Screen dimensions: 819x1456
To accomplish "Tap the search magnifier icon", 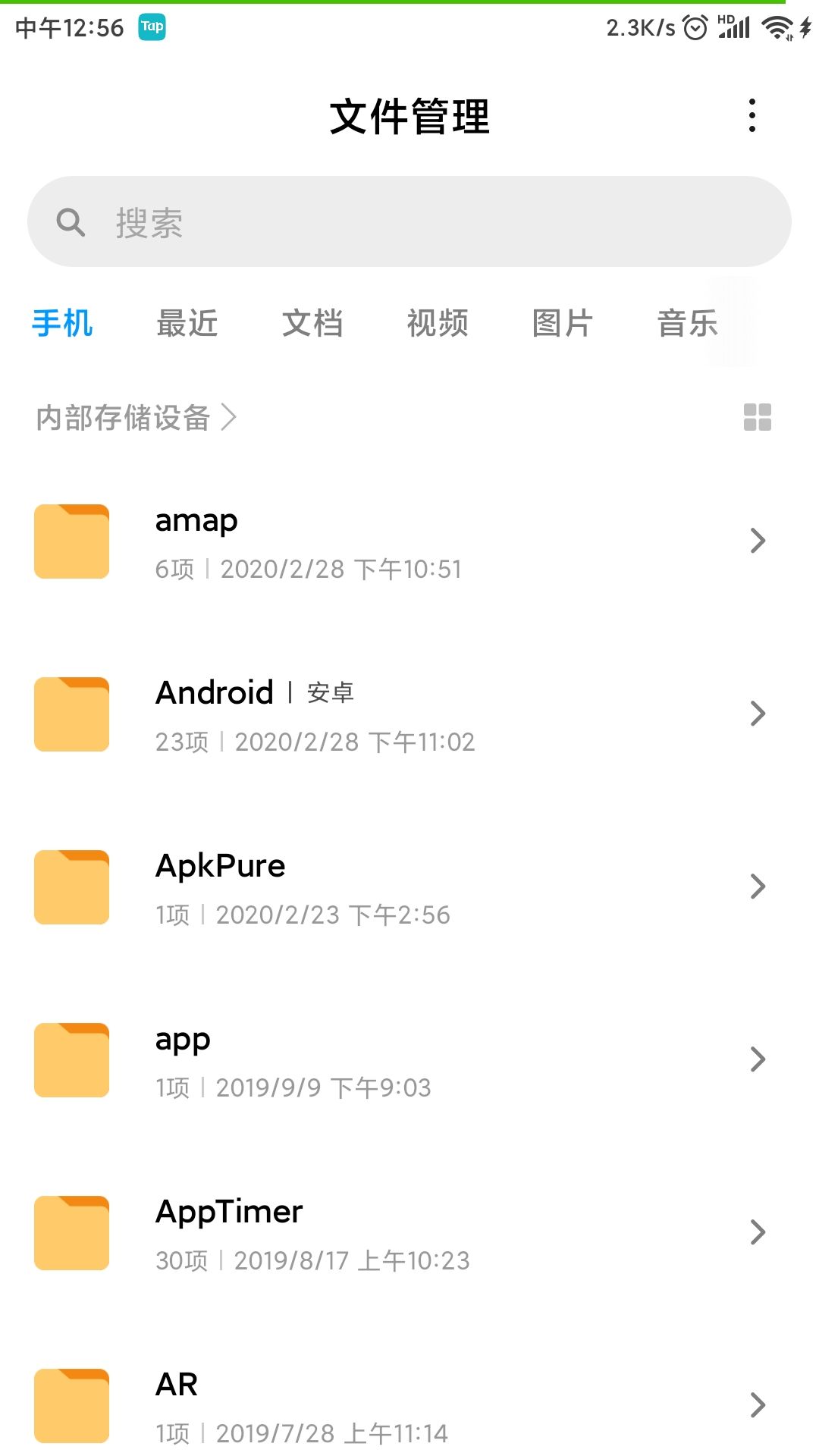I will click(x=70, y=221).
